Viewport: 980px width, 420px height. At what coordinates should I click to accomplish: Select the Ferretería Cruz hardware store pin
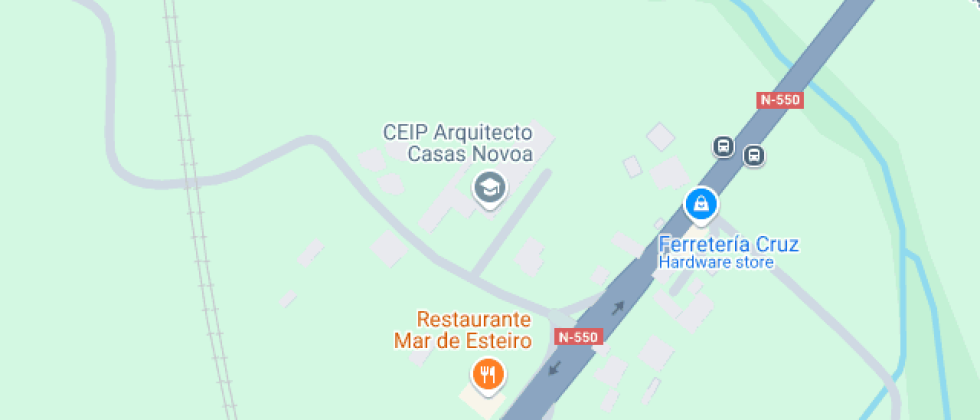click(x=701, y=204)
